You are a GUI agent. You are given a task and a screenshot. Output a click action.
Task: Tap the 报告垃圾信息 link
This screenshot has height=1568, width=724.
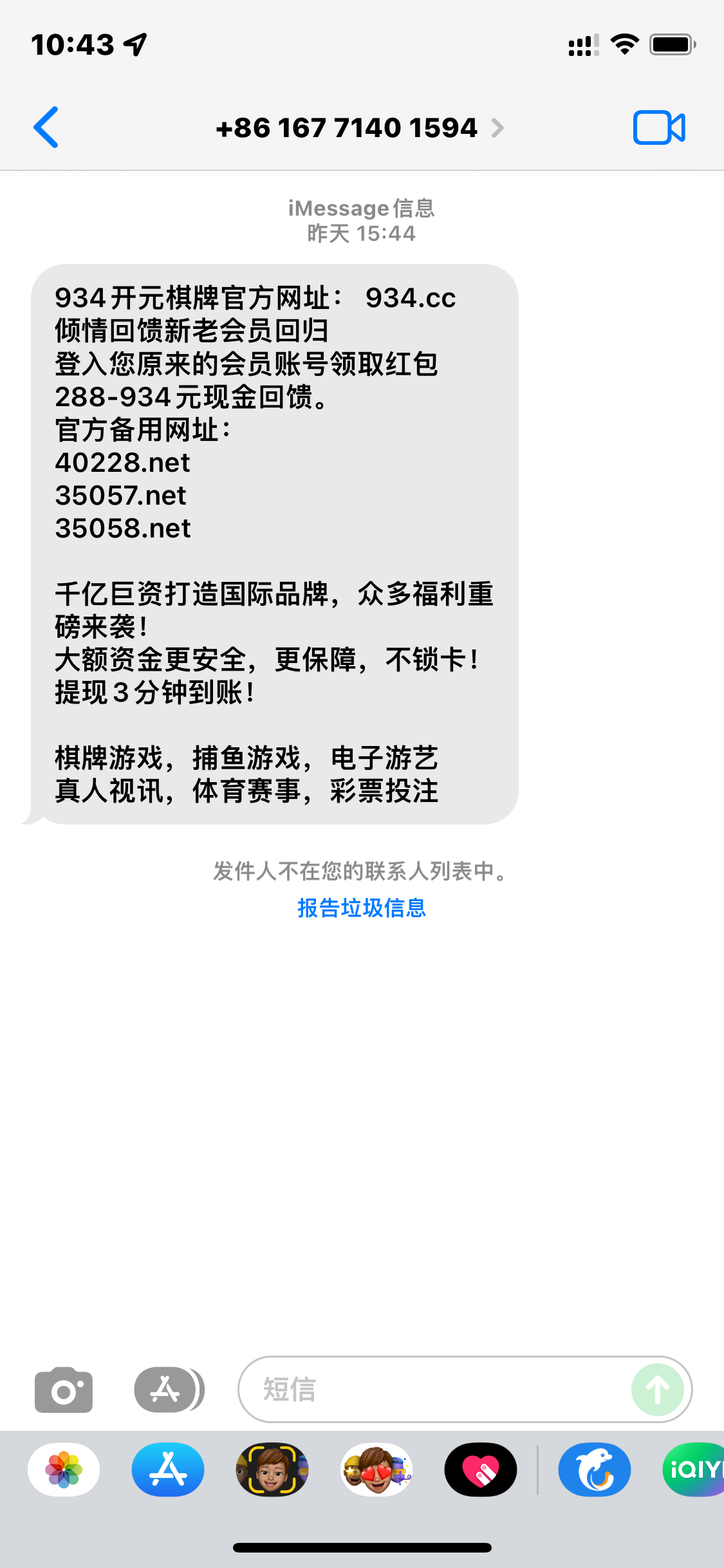click(362, 908)
